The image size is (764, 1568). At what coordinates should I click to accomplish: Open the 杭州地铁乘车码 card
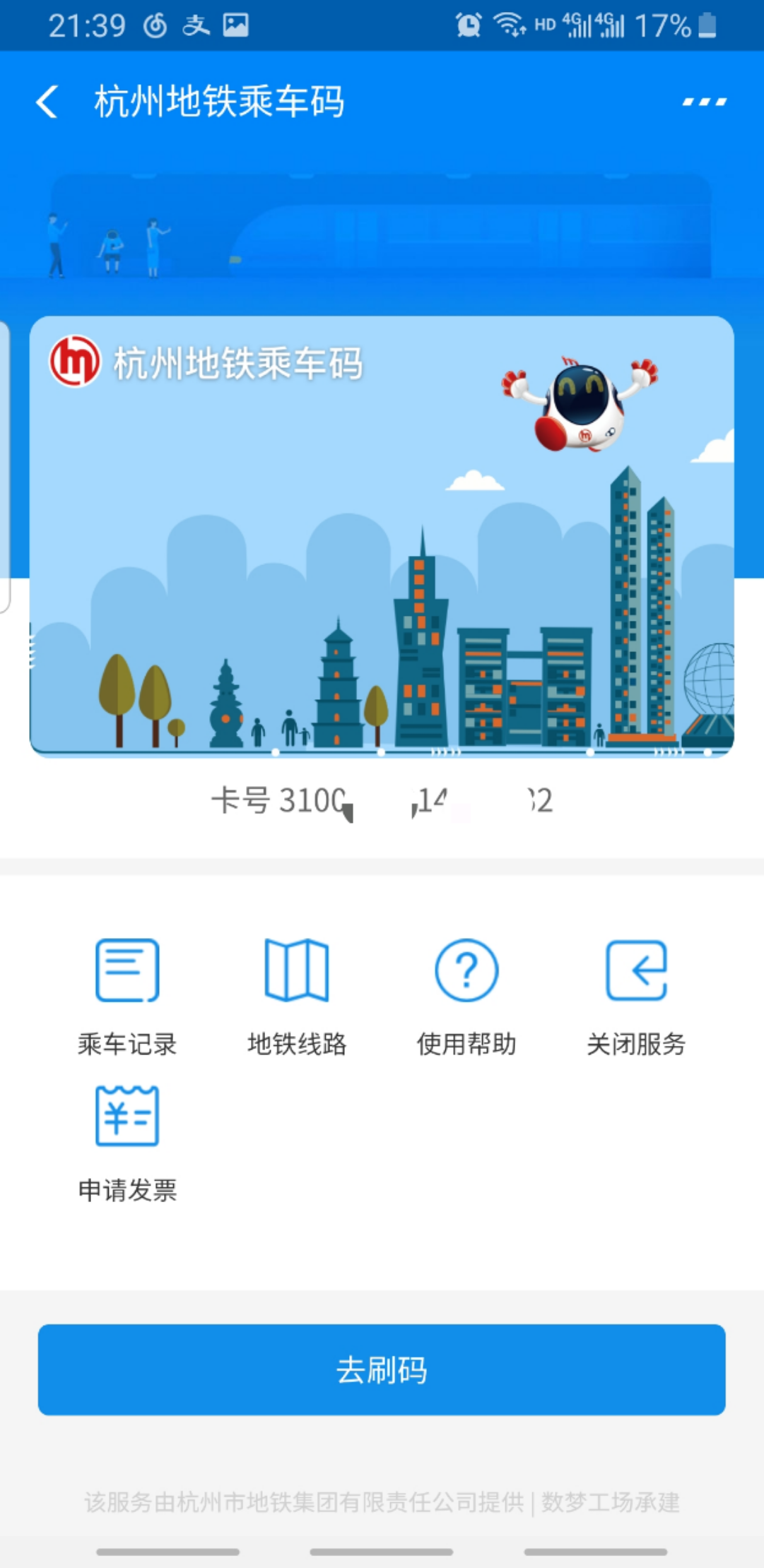tap(382, 537)
